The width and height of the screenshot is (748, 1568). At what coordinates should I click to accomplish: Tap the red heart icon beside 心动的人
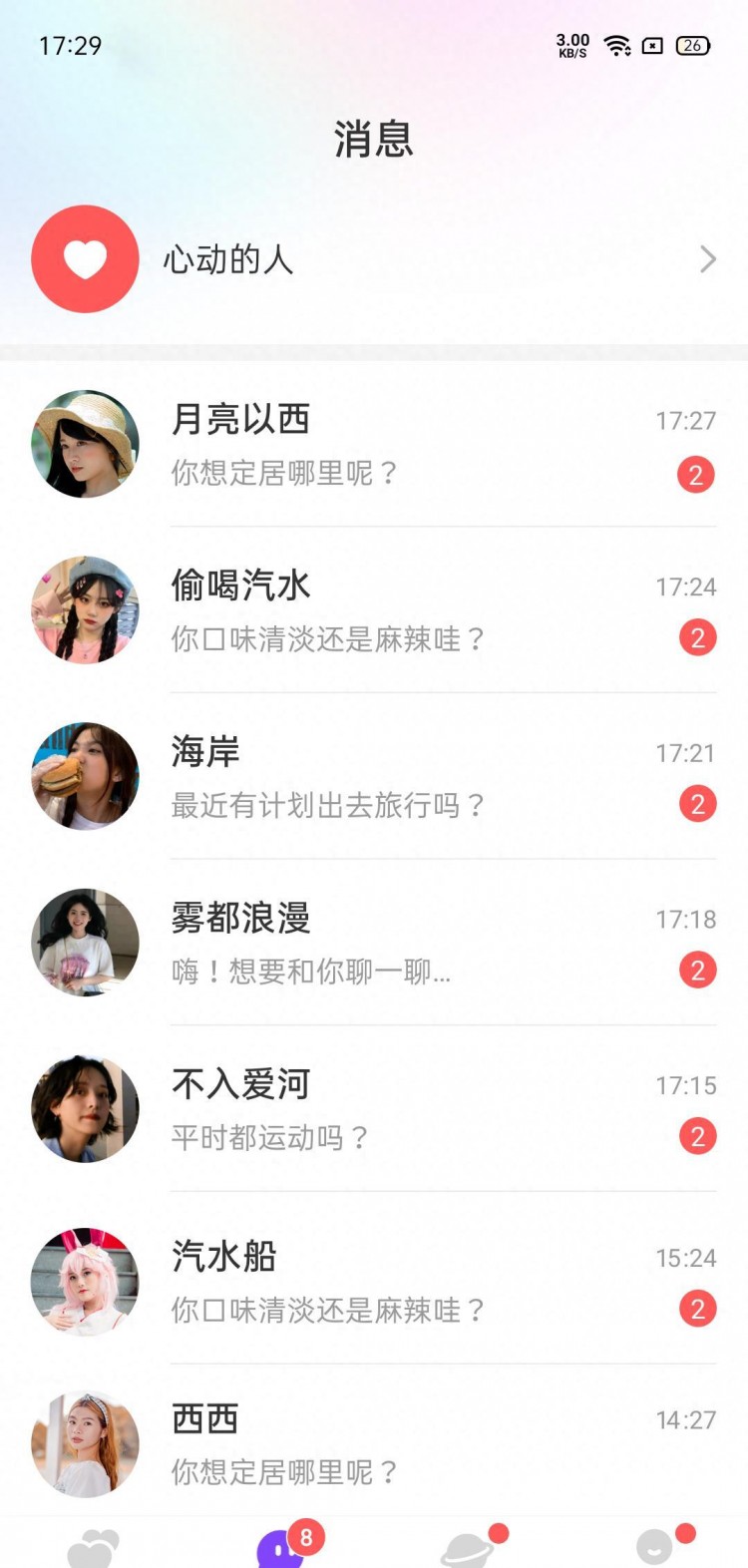[85, 258]
